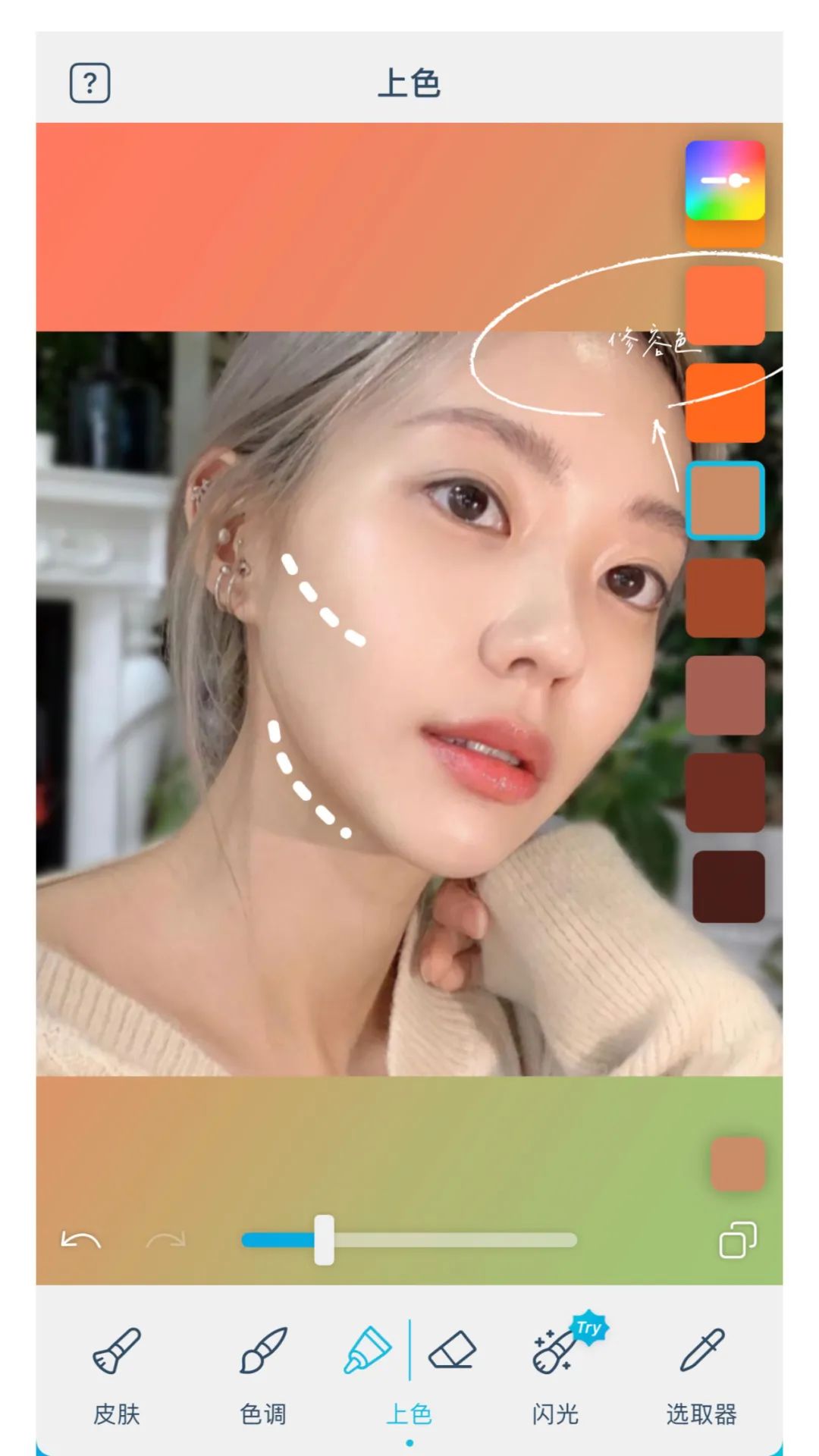Tap the current color preview square
The height and width of the screenshot is (1456, 819).
[737, 1163]
